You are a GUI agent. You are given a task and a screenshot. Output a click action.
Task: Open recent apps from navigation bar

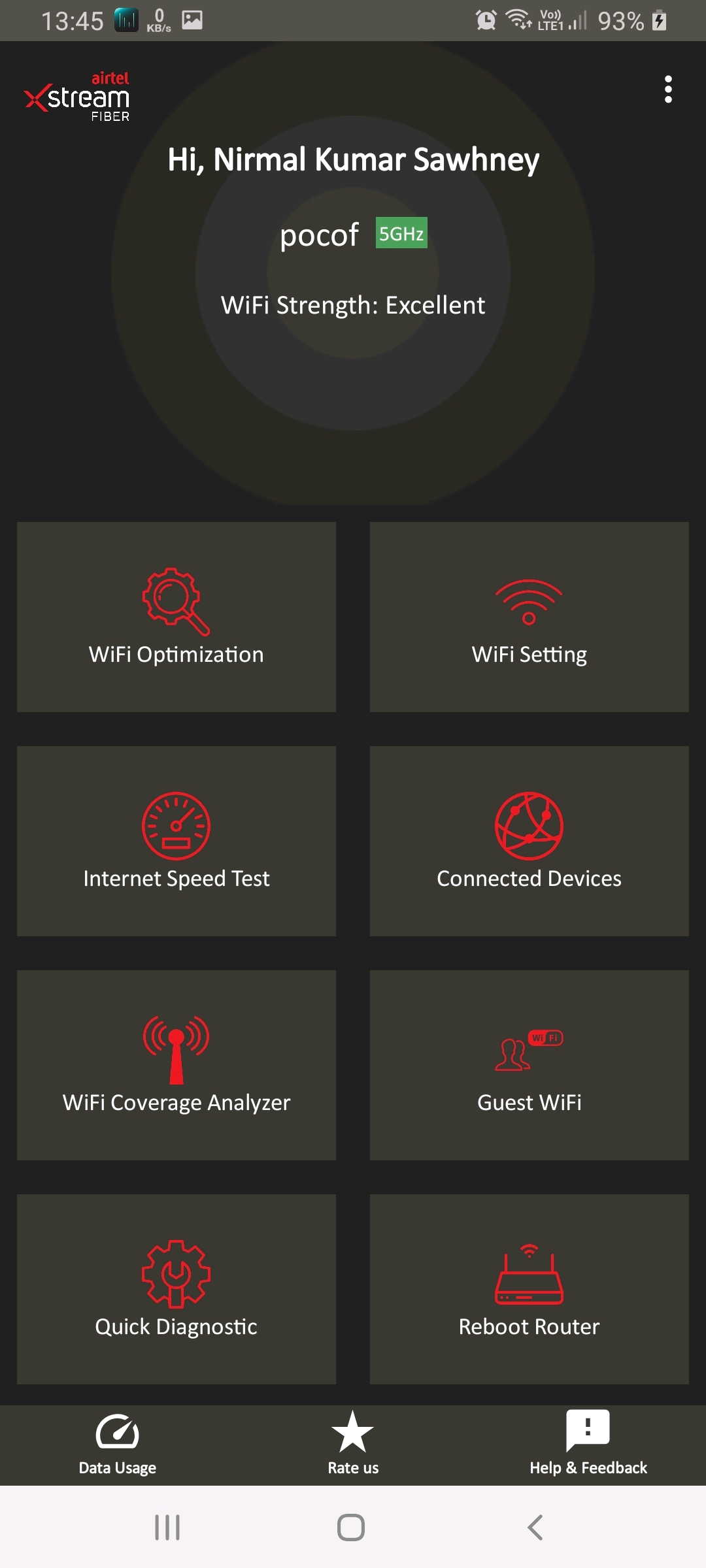[167, 1527]
